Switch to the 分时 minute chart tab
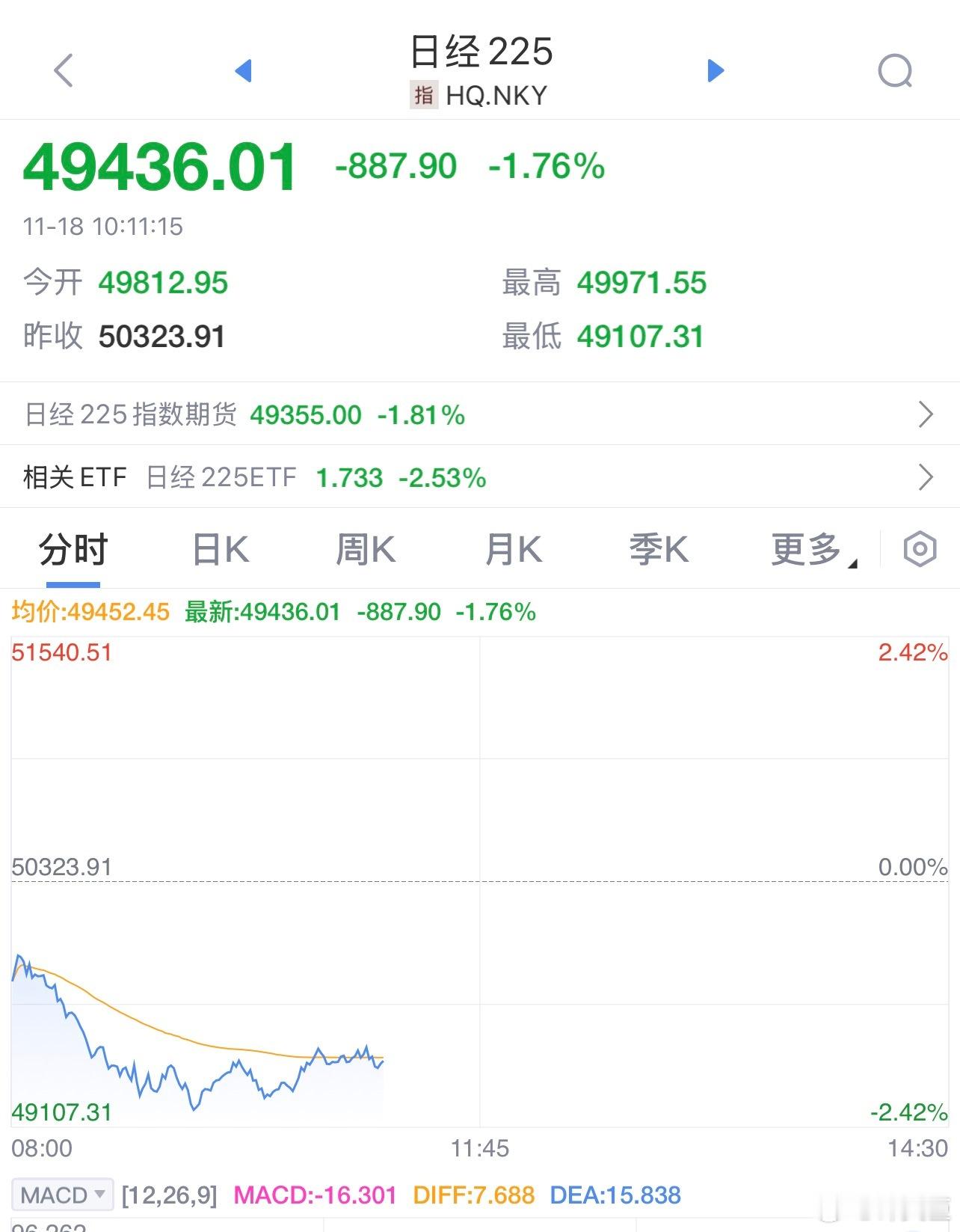The width and height of the screenshot is (960, 1232). tap(72, 548)
